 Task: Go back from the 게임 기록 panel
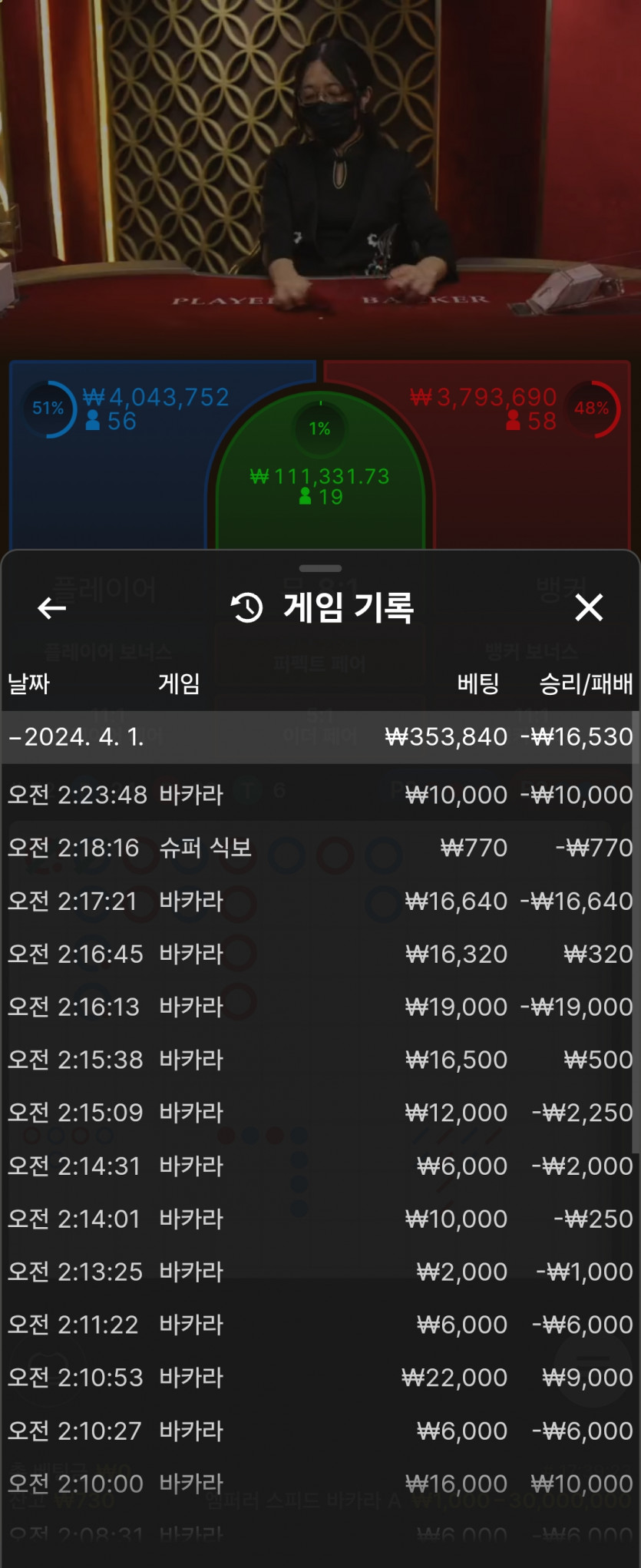(x=51, y=608)
